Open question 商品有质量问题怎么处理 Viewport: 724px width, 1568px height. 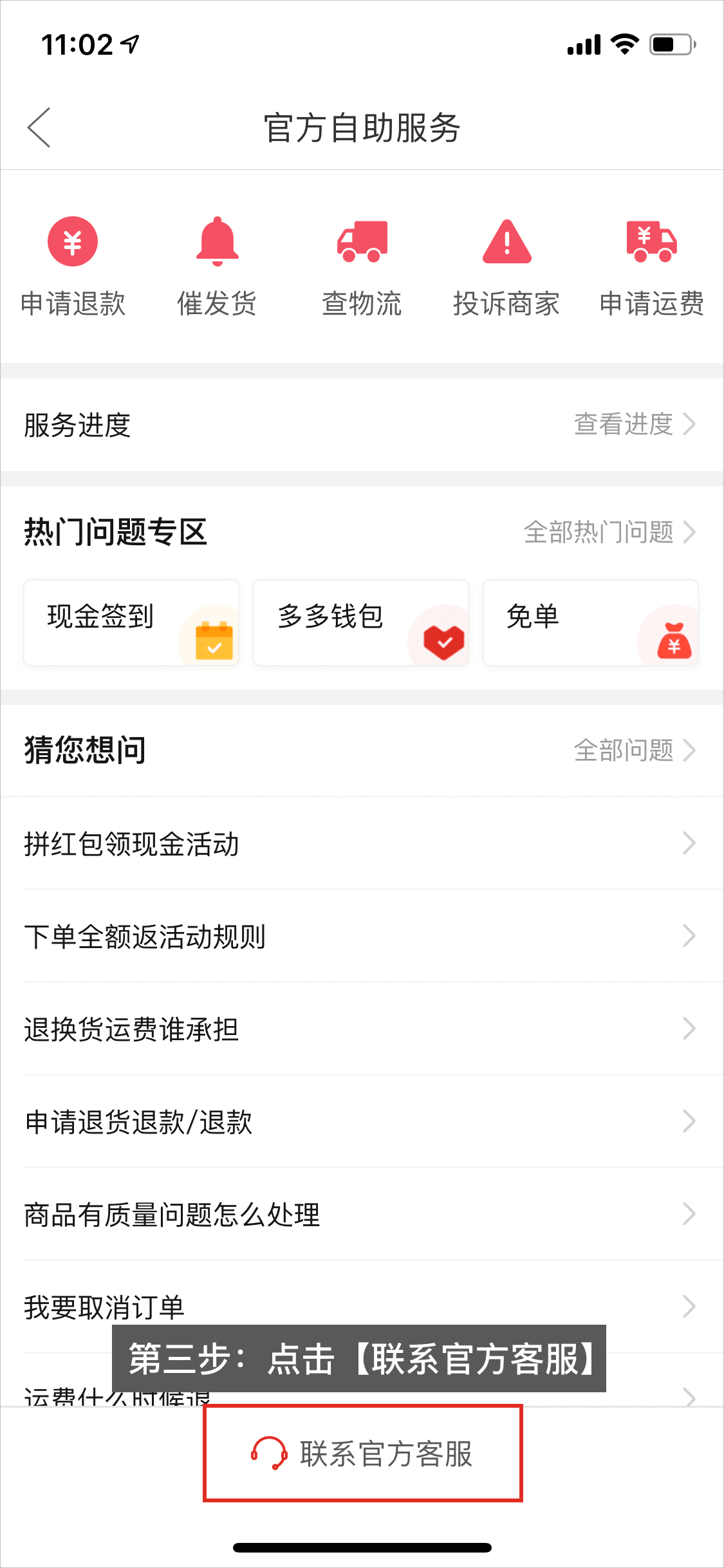pos(362,1215)
